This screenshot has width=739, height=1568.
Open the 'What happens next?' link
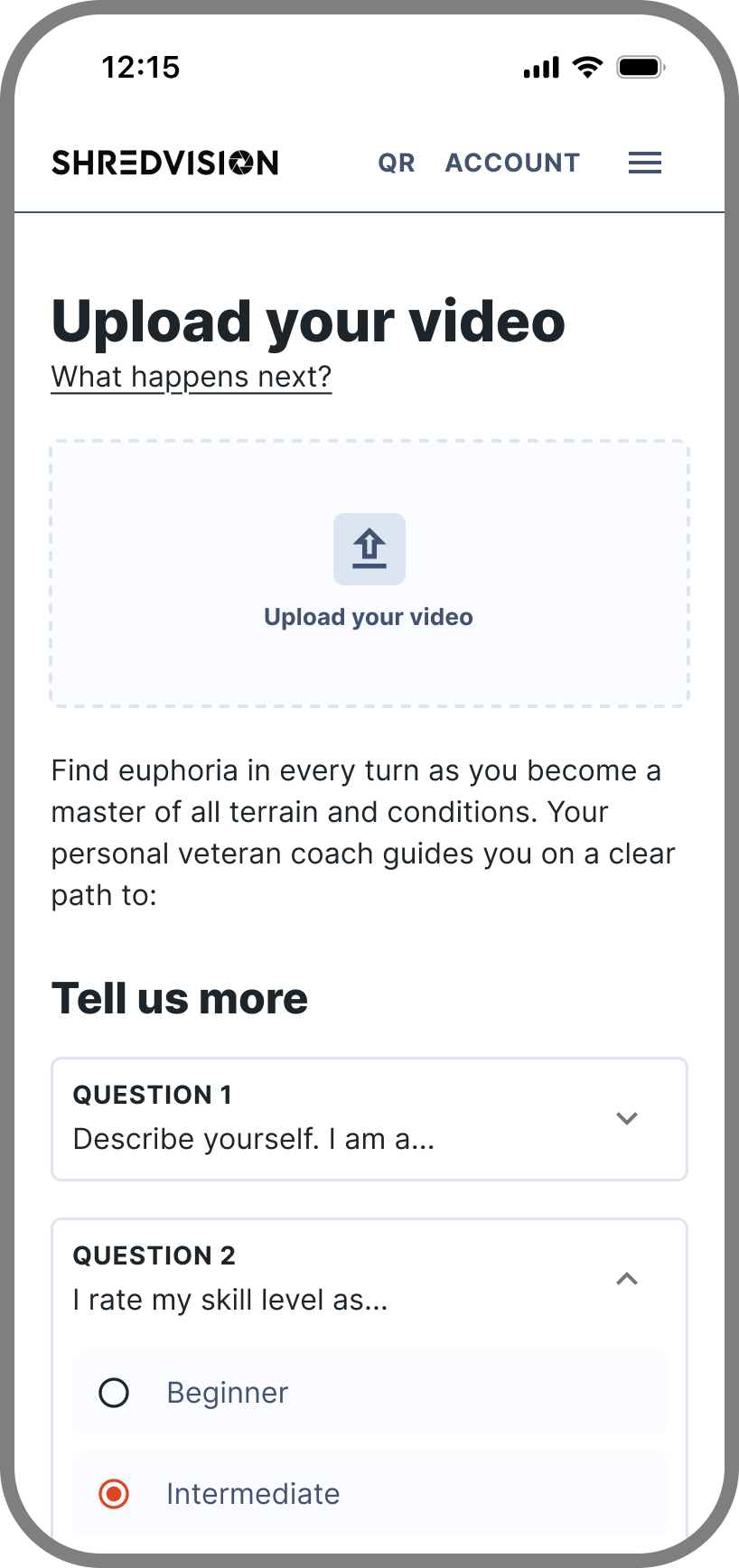coord(192,377)
